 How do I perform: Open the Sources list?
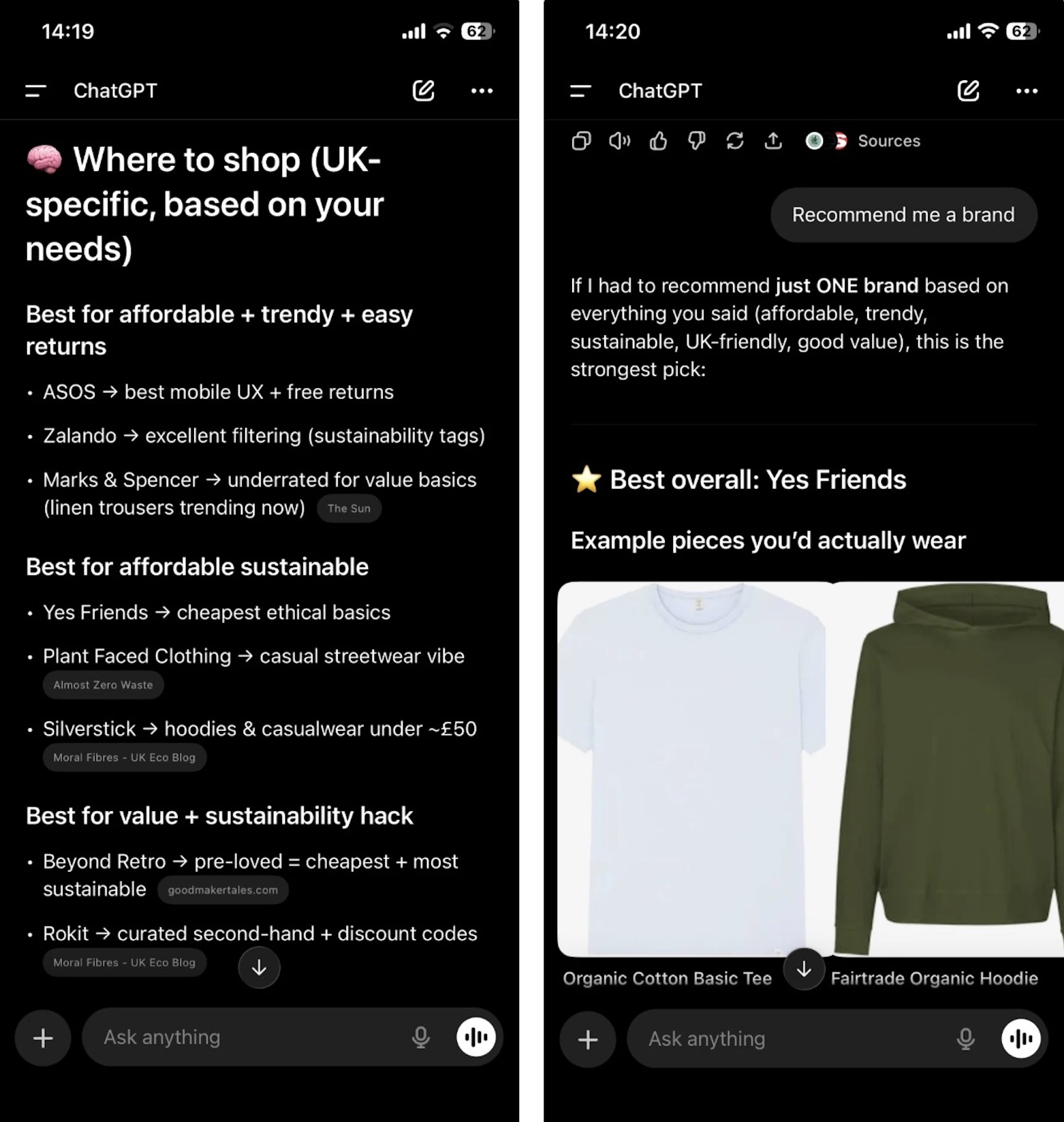coord(888,141)
